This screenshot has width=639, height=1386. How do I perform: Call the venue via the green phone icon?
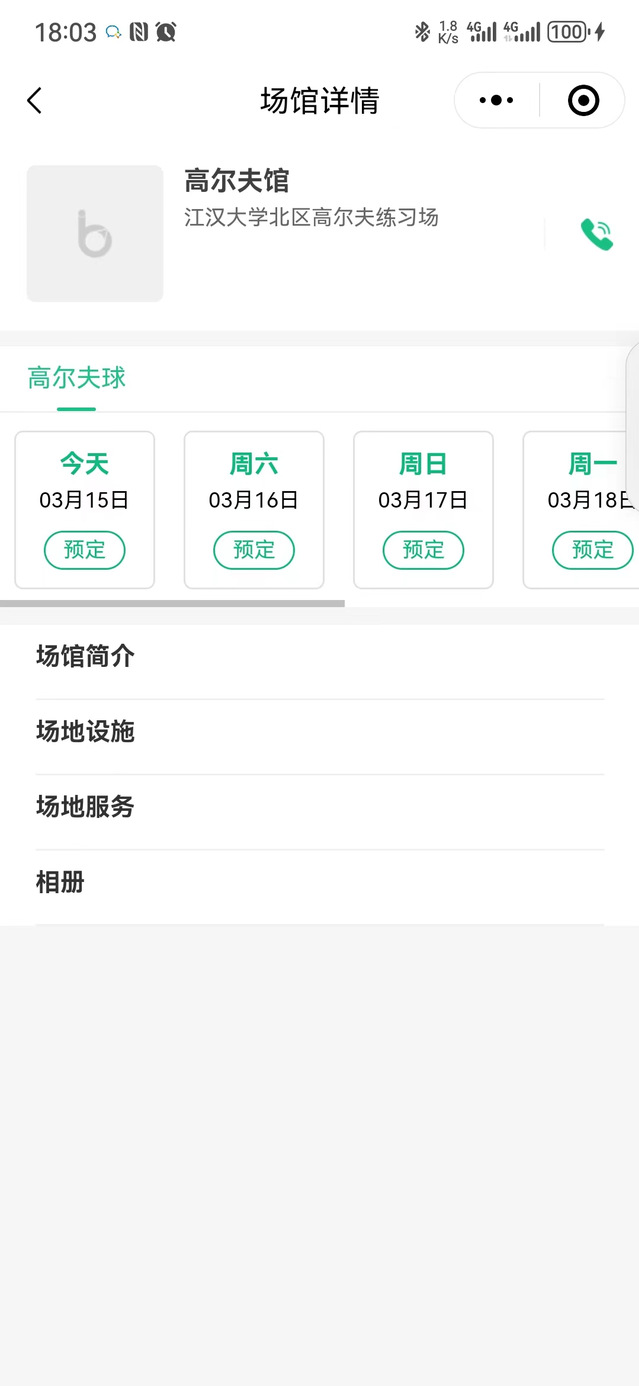[596, 234]
